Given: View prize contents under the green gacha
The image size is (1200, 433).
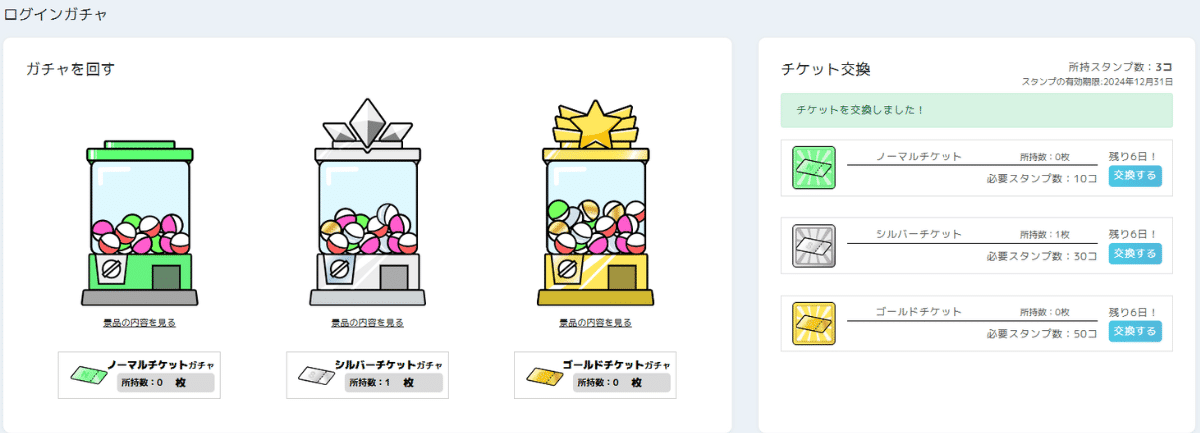Looking at the screenshot, I should (139, 323).
